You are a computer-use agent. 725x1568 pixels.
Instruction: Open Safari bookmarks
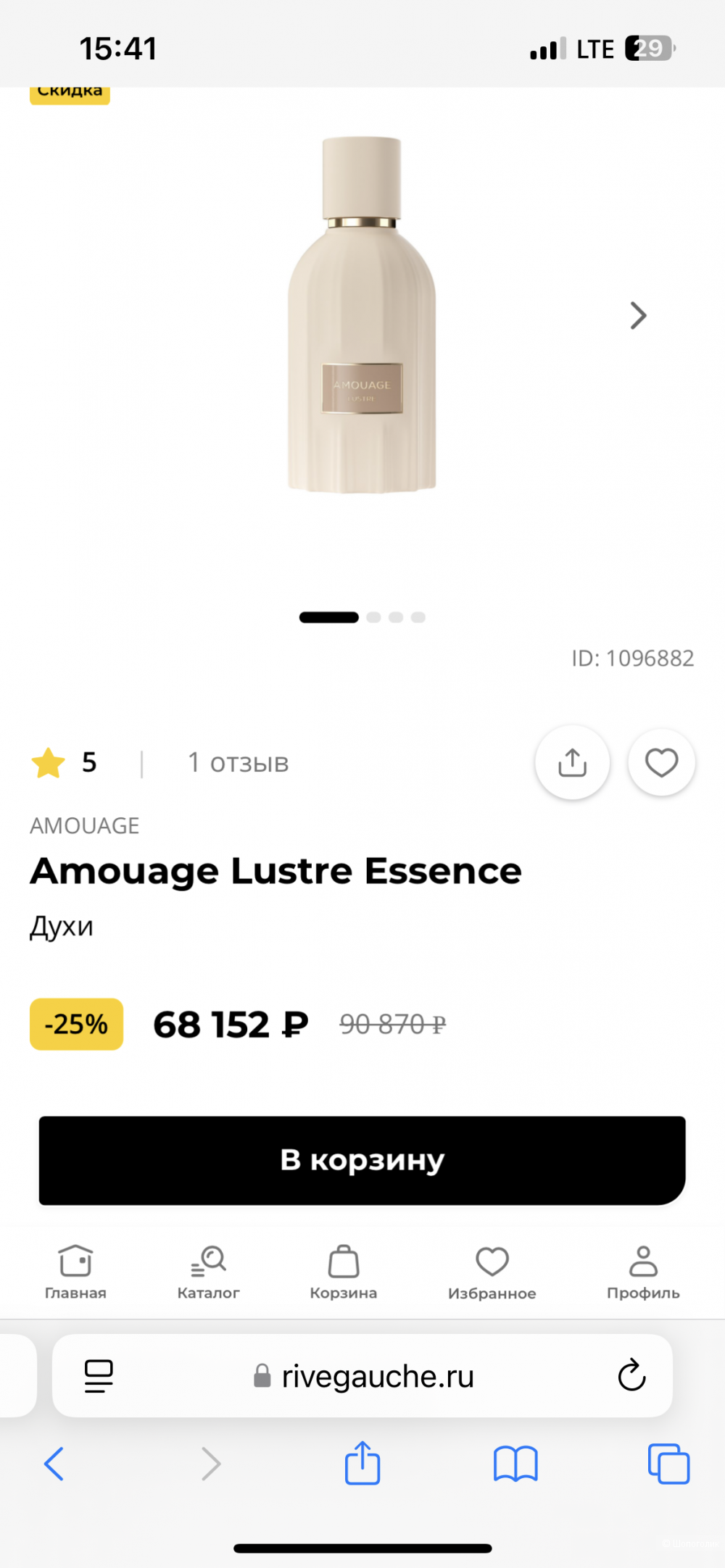(515, 1464)
